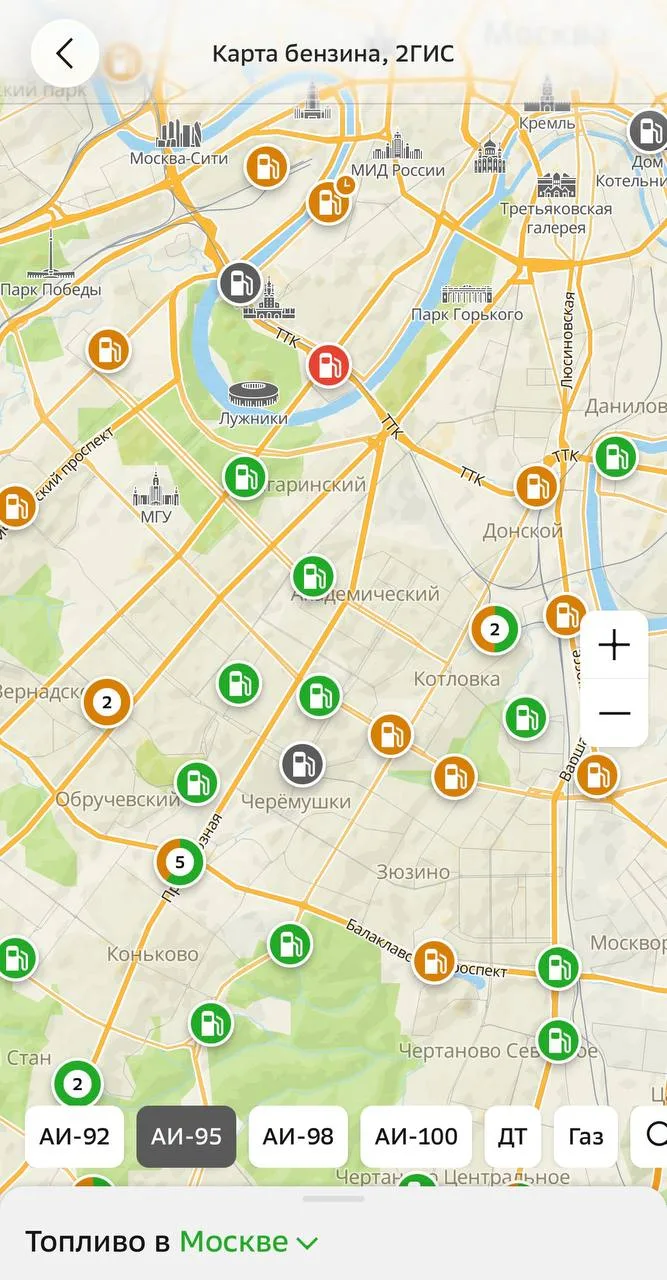Image resolution: width=667 pixels, height=1280 pixels.
Task: Tap the green station marker near Чертаново Северное
Action: (558, 1040)
